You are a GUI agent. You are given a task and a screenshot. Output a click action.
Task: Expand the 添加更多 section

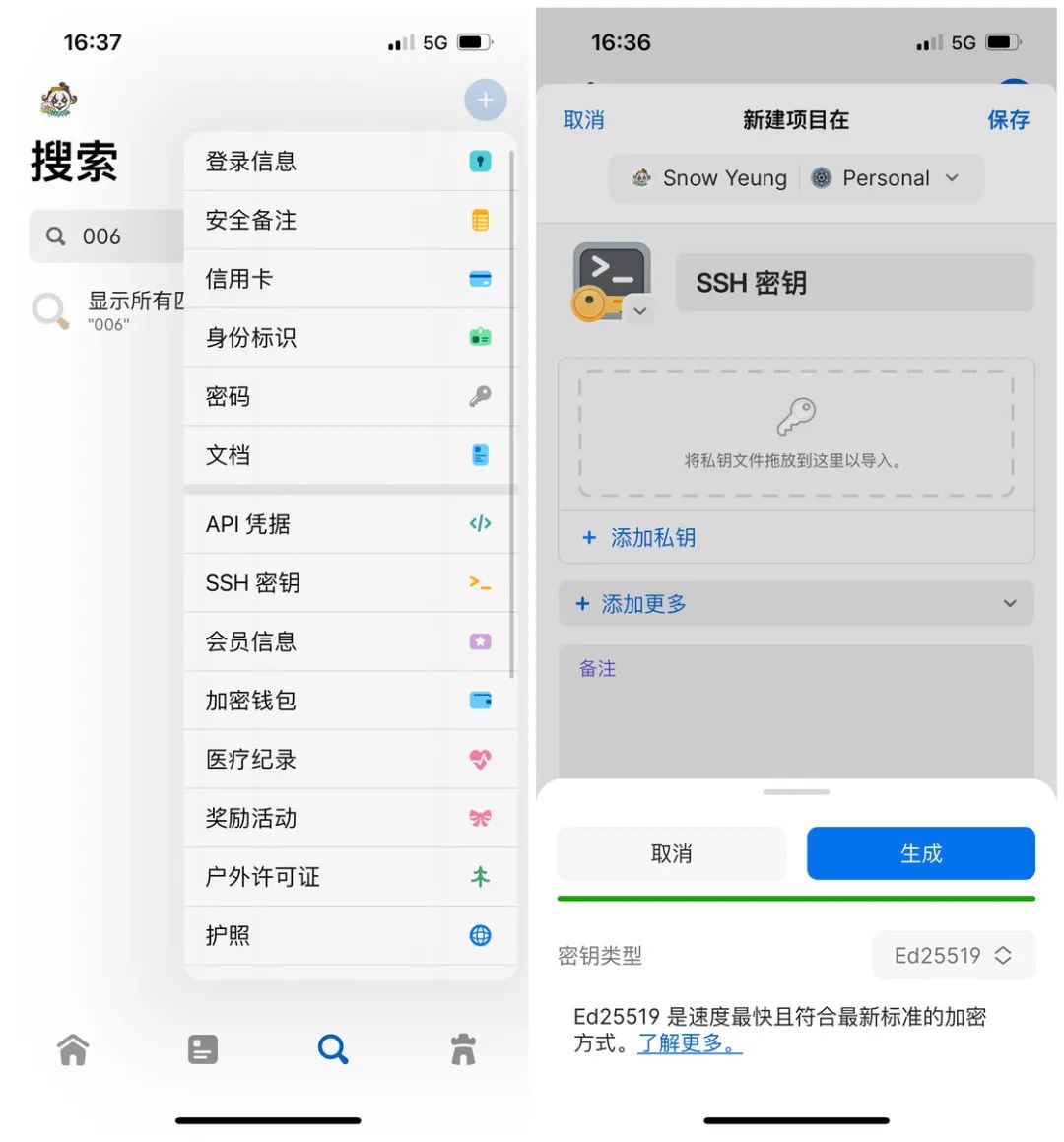(796, 604)
